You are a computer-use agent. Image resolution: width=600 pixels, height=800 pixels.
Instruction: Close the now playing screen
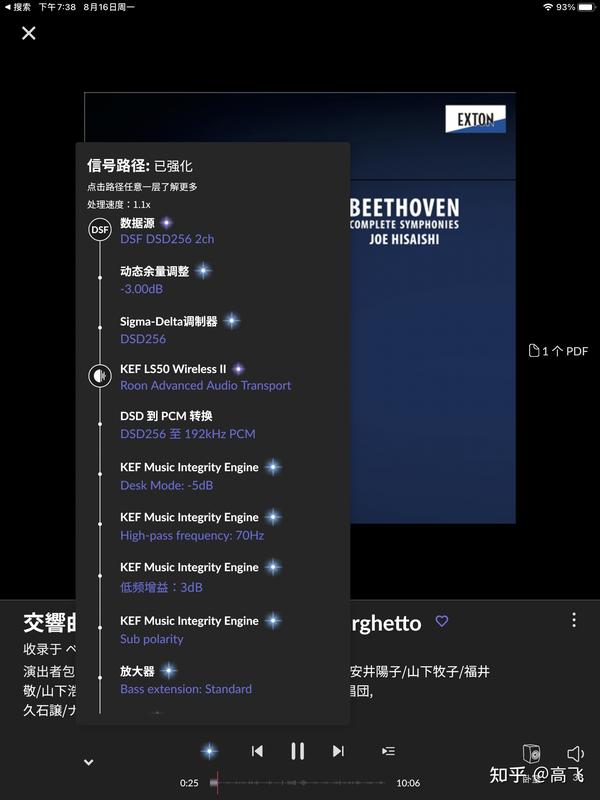29,33
